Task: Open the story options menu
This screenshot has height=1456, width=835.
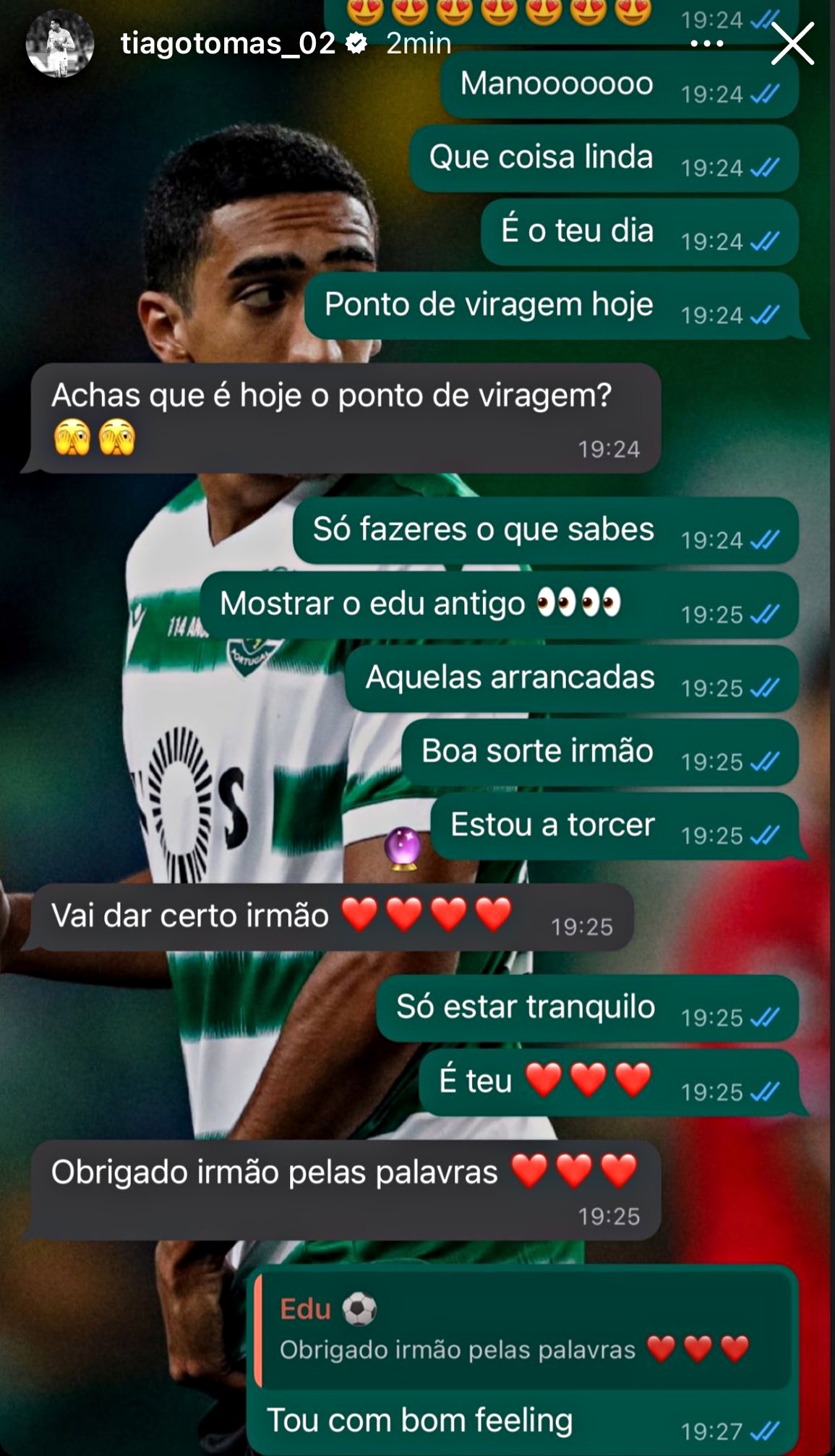Action: pyautogui.click(x=706, y=44)
